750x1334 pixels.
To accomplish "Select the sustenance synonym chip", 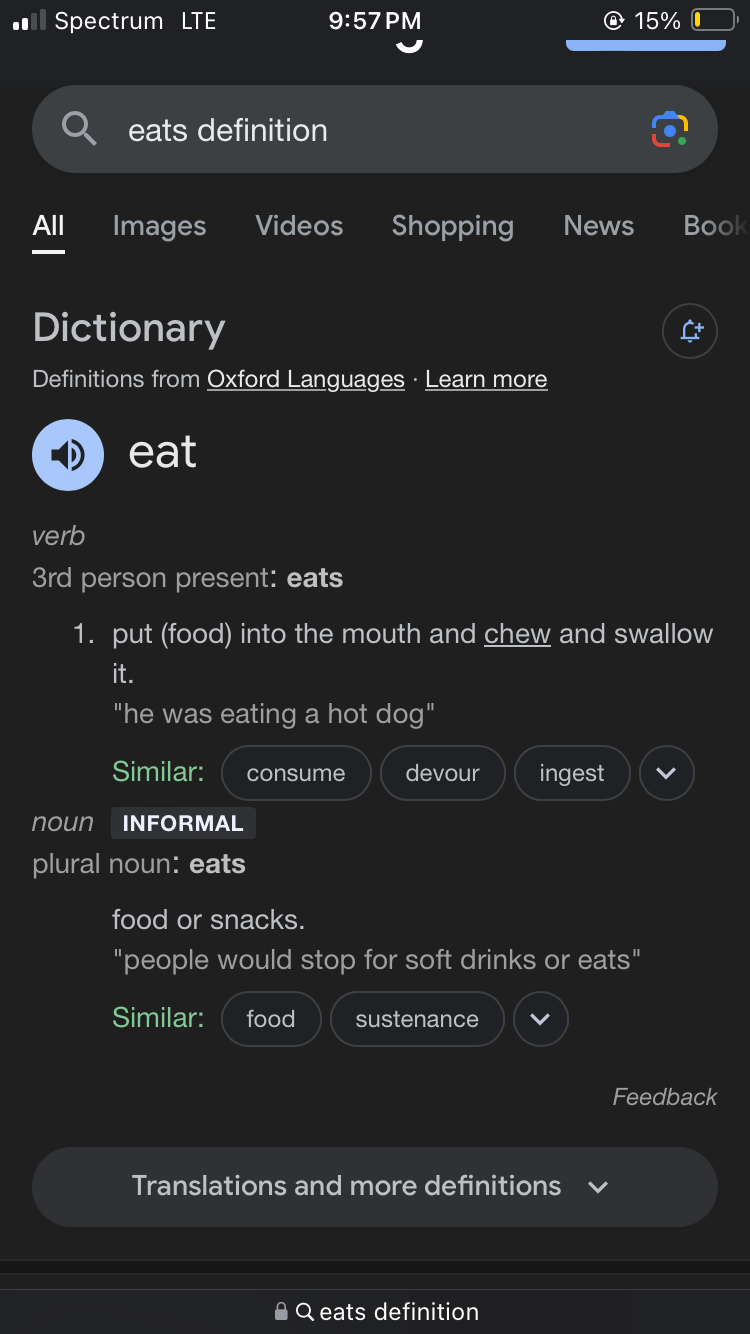I will point(417,1019).
